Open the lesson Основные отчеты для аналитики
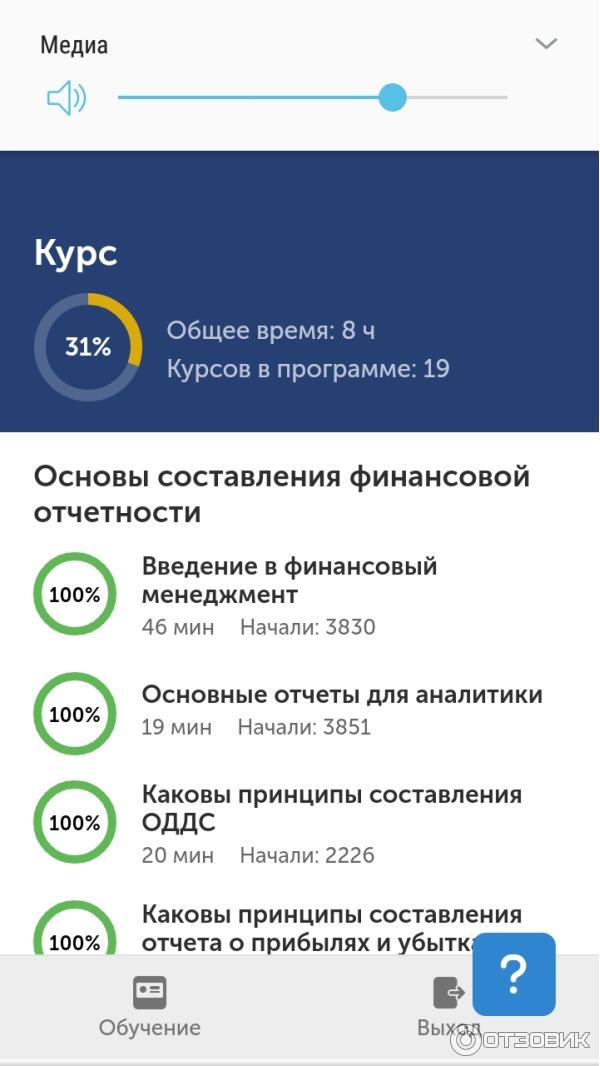 [x=341, y=695]
